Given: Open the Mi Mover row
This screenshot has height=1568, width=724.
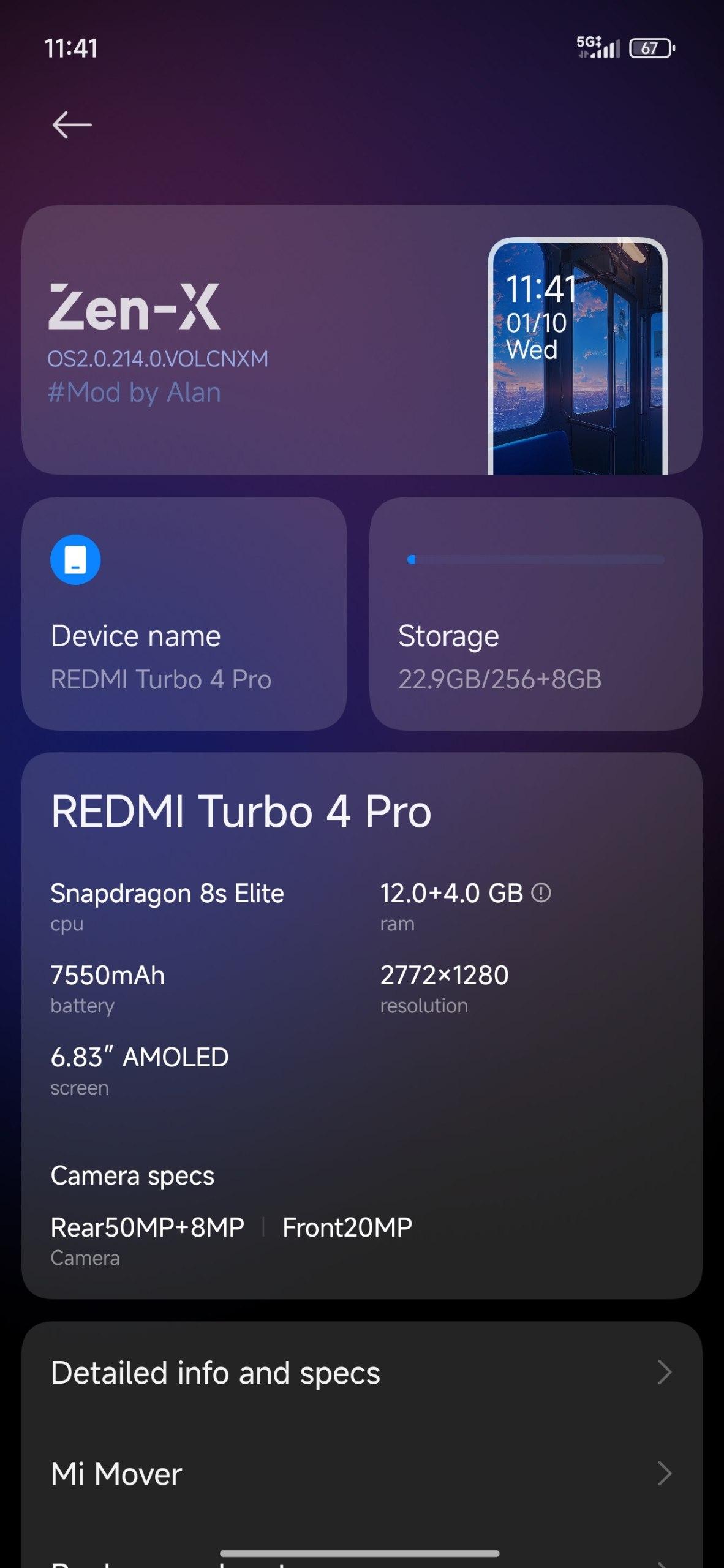Looking at the screenshot, I should (x=361, y=1474).
